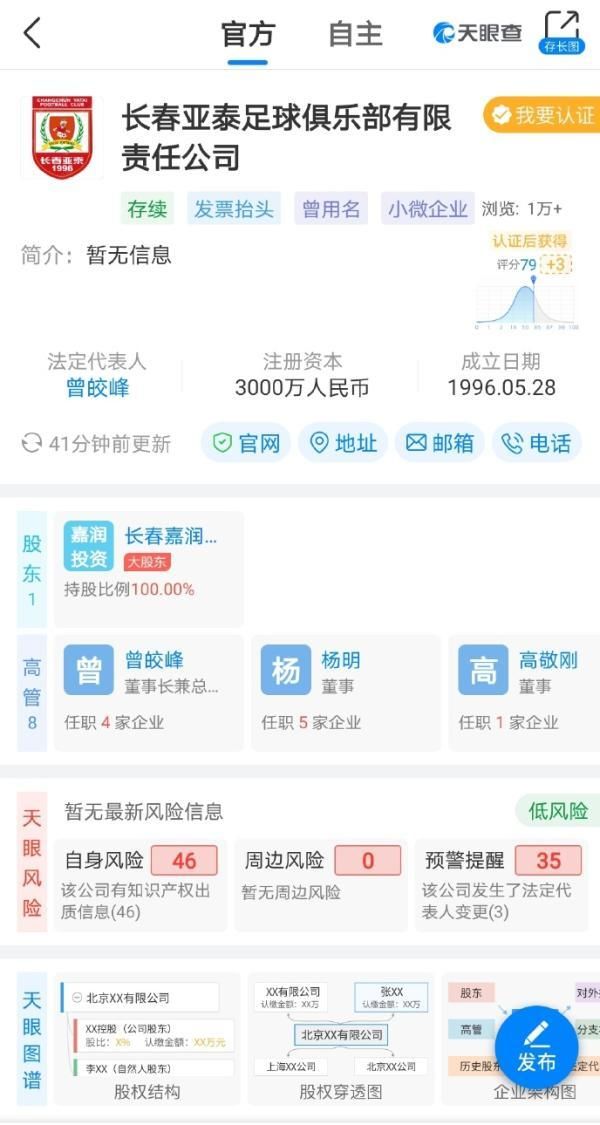Open the 邮箱 email button
This screenshot has height=1125, width=600.
pyautogui.click(x=440, y=443)
